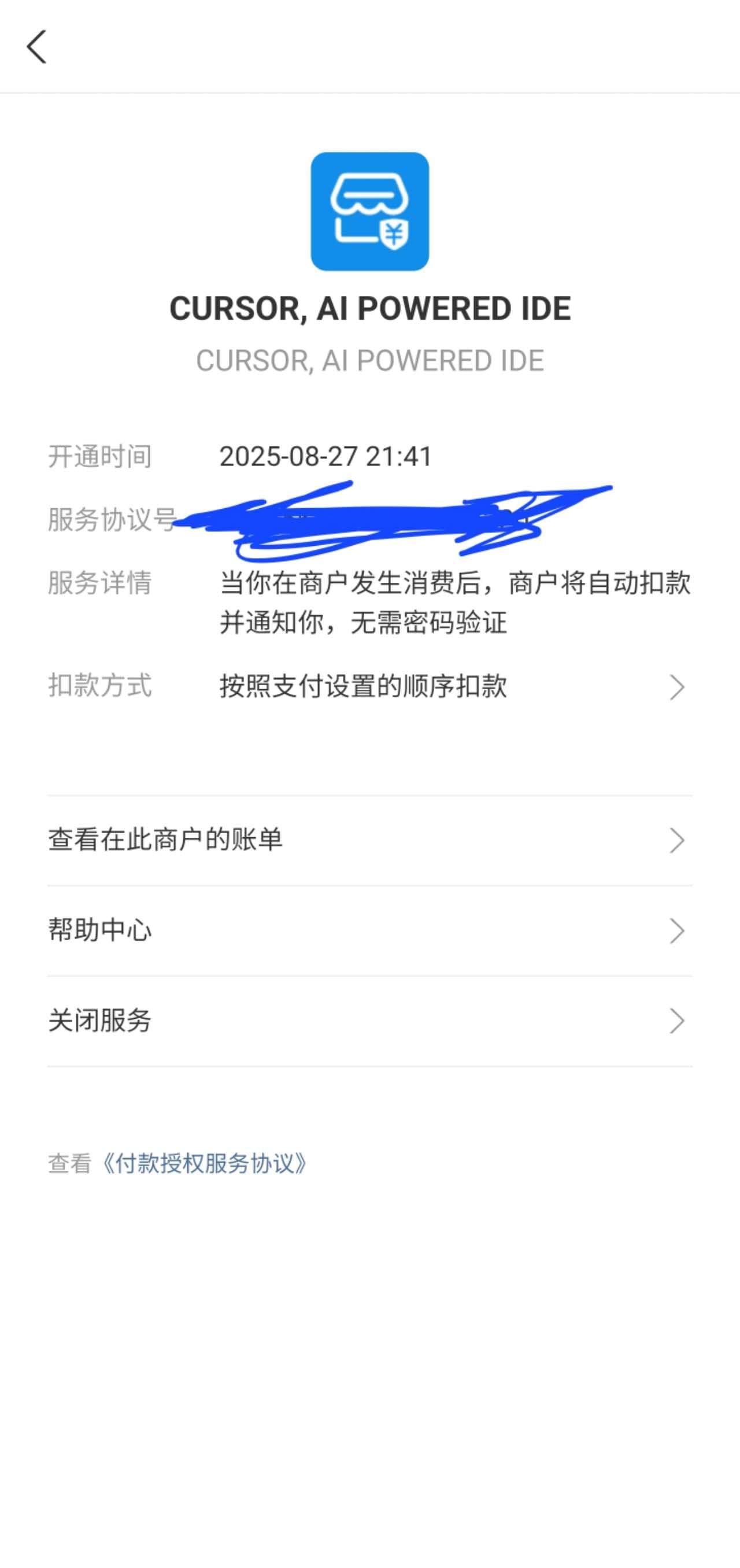
Task: Go back using the top-left arrow
Action: pyautogui.click(x=36, y=47)
